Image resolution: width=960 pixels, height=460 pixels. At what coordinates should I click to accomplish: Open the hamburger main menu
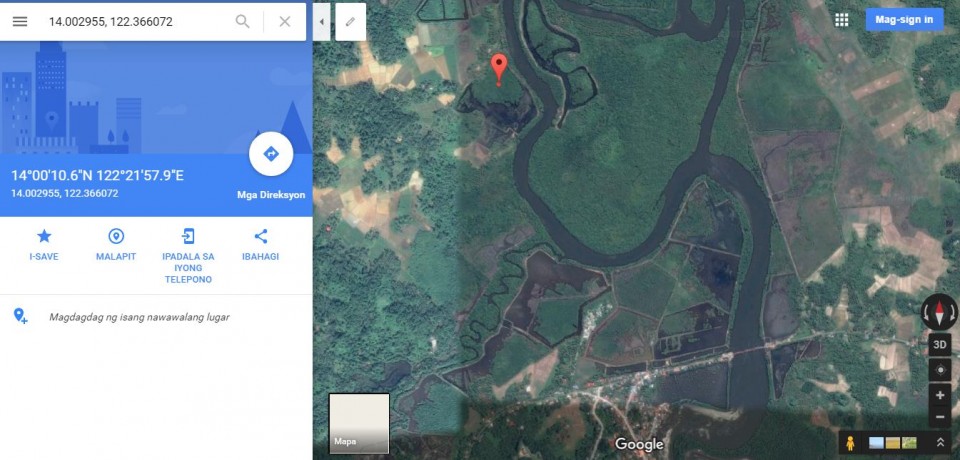click(20, 21)
